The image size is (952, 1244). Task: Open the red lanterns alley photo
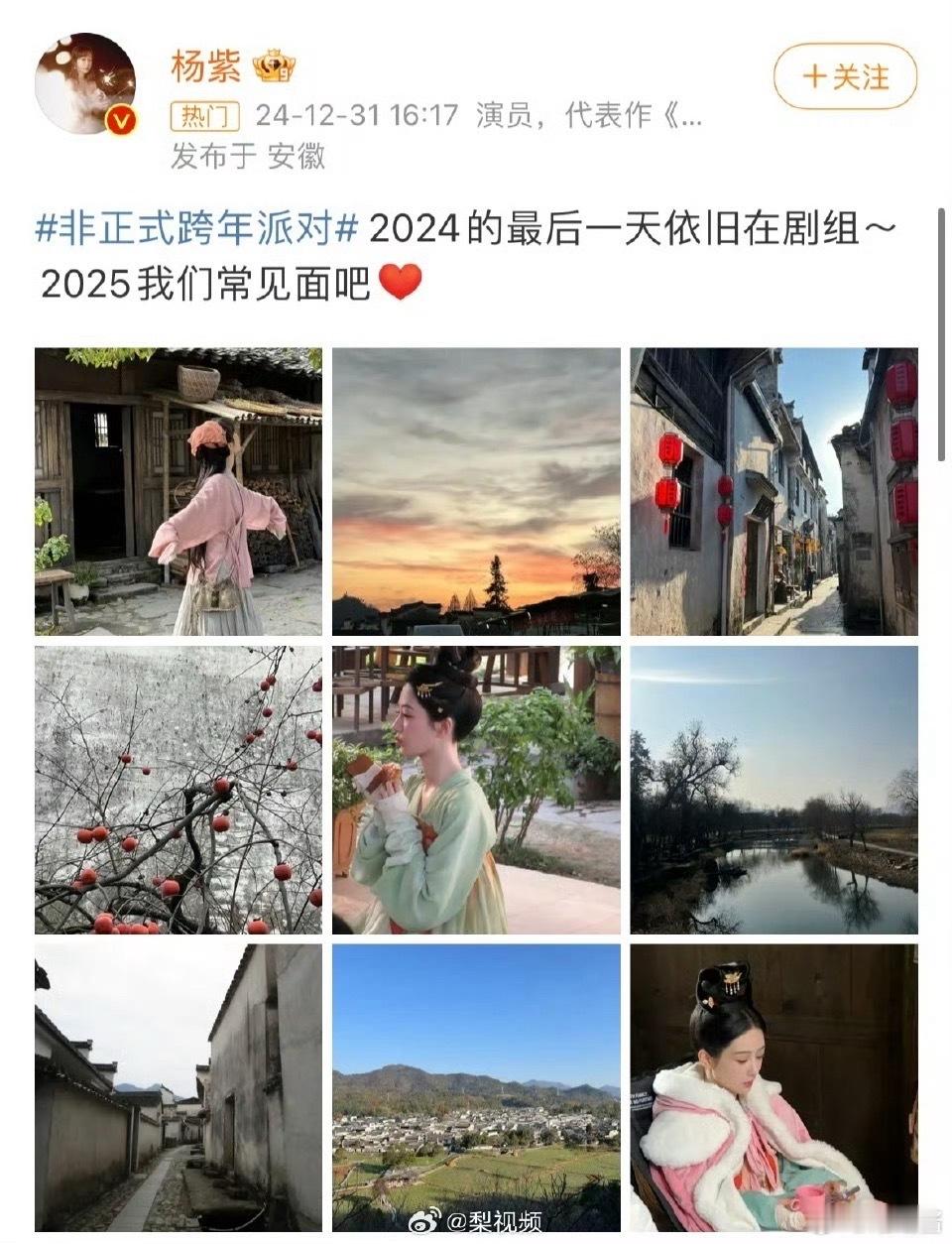tap(773, 490)
